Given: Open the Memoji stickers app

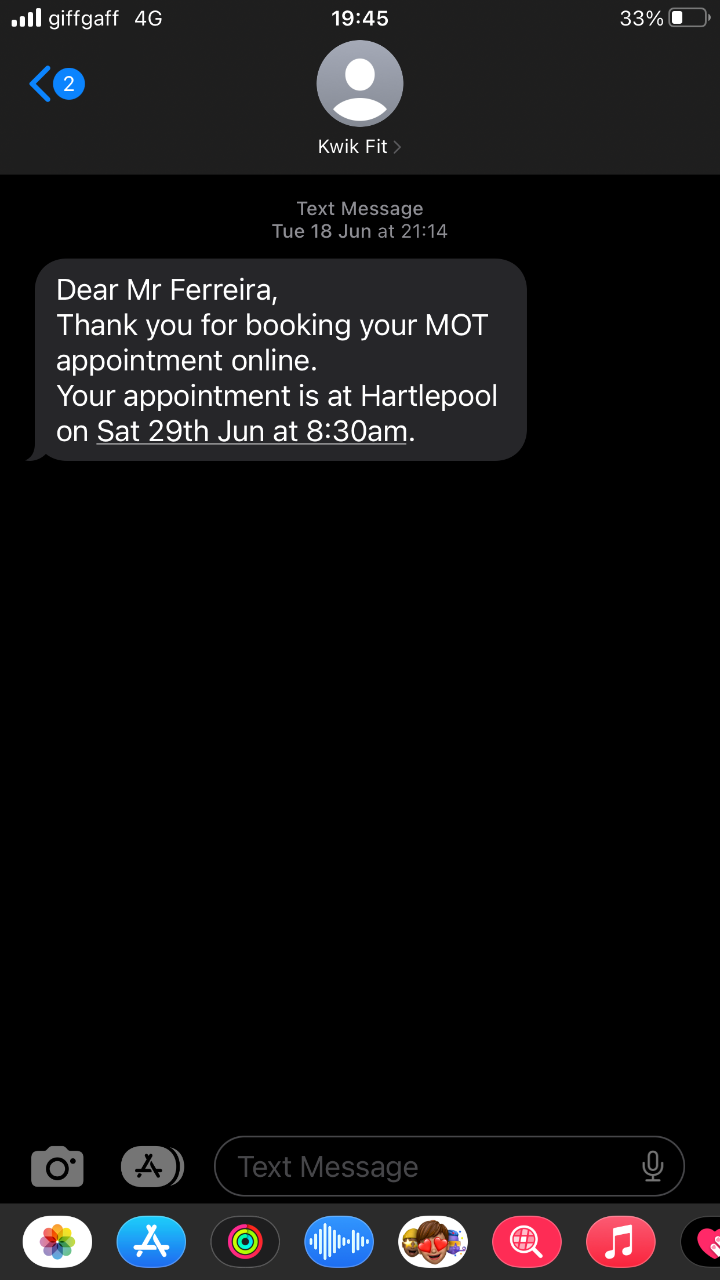Looking at the screenshot, I should pyautogui.click(x=433, y=1243).
